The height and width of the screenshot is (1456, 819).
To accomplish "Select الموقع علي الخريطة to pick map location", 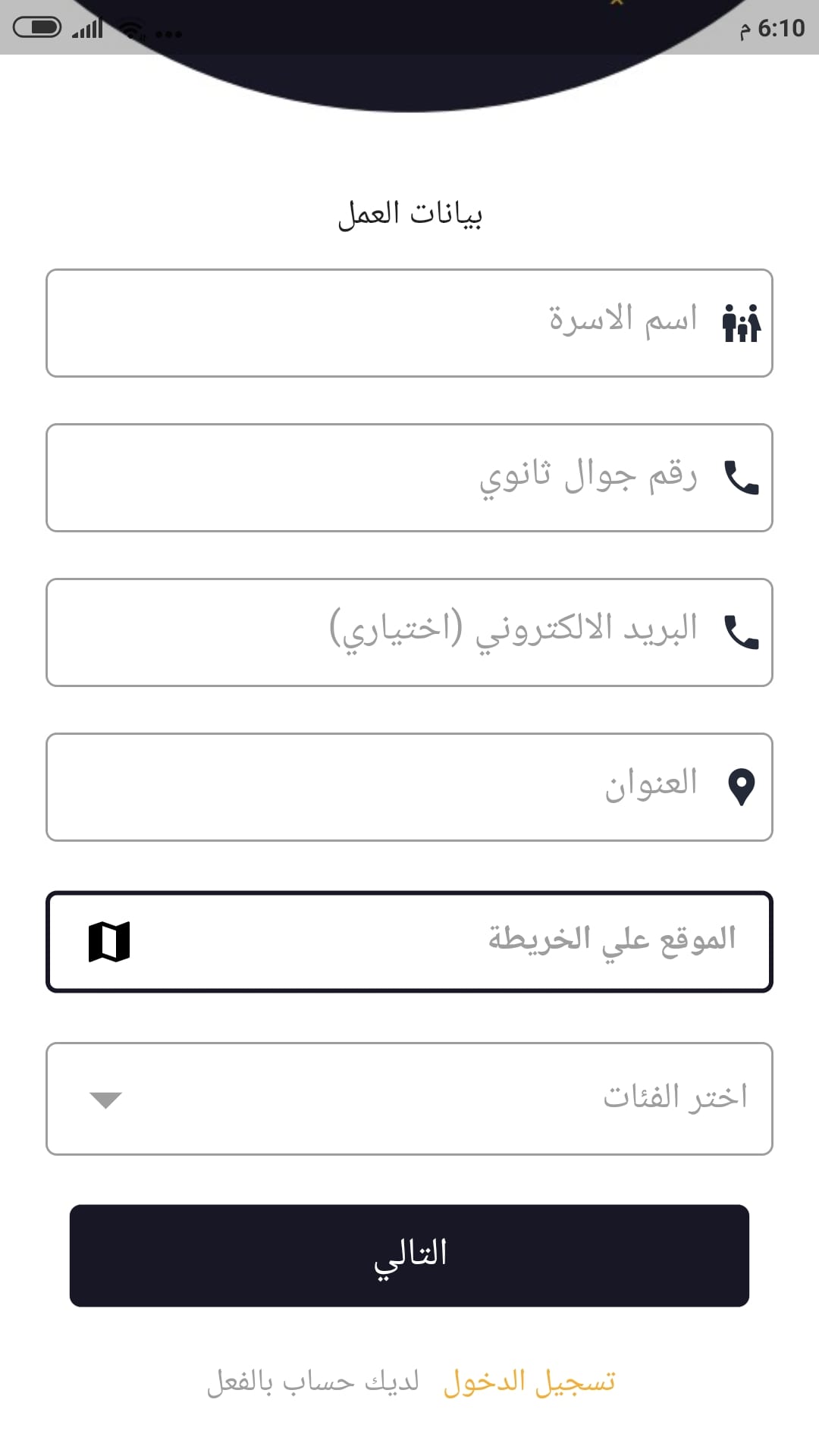I will [409, 940].
